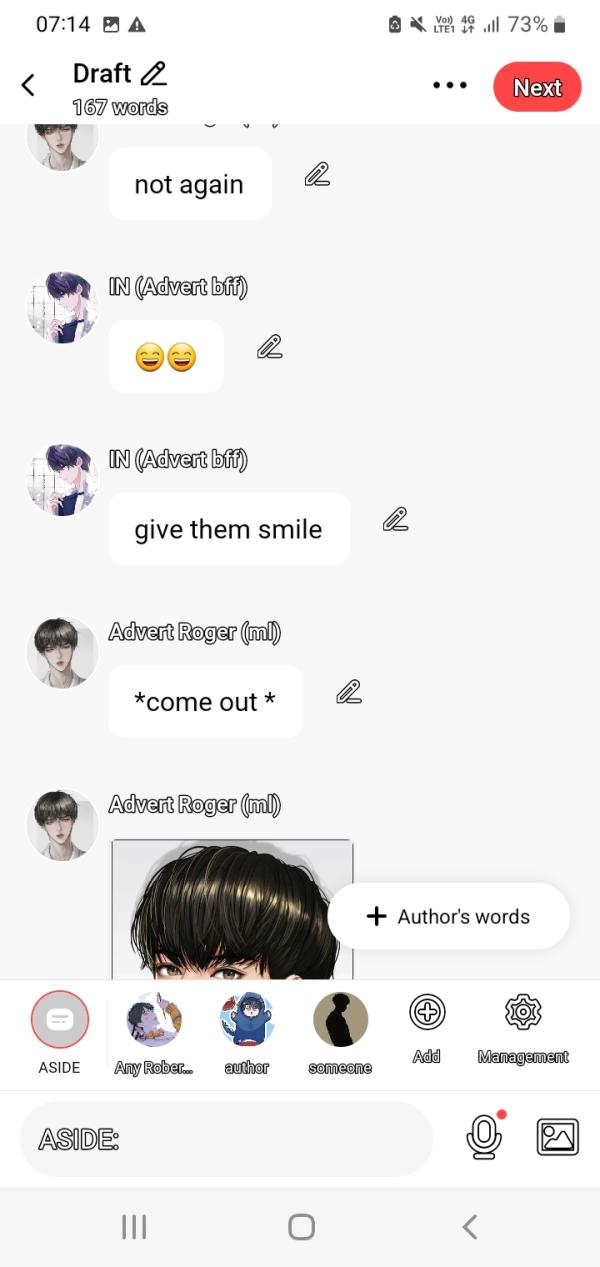Add a new character

(427, 1013)
